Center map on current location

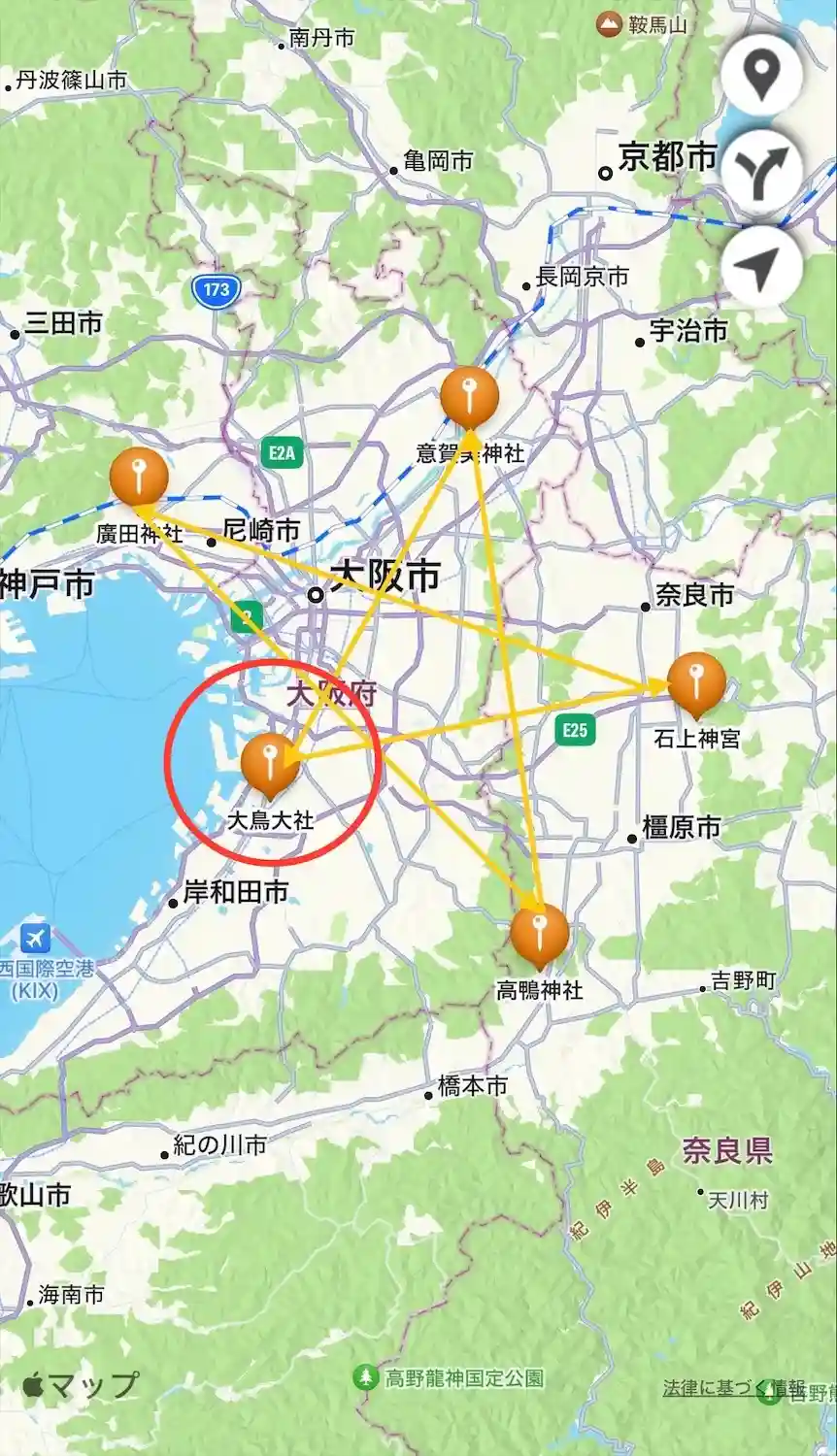pyautogui.click(x=762, y=265)
